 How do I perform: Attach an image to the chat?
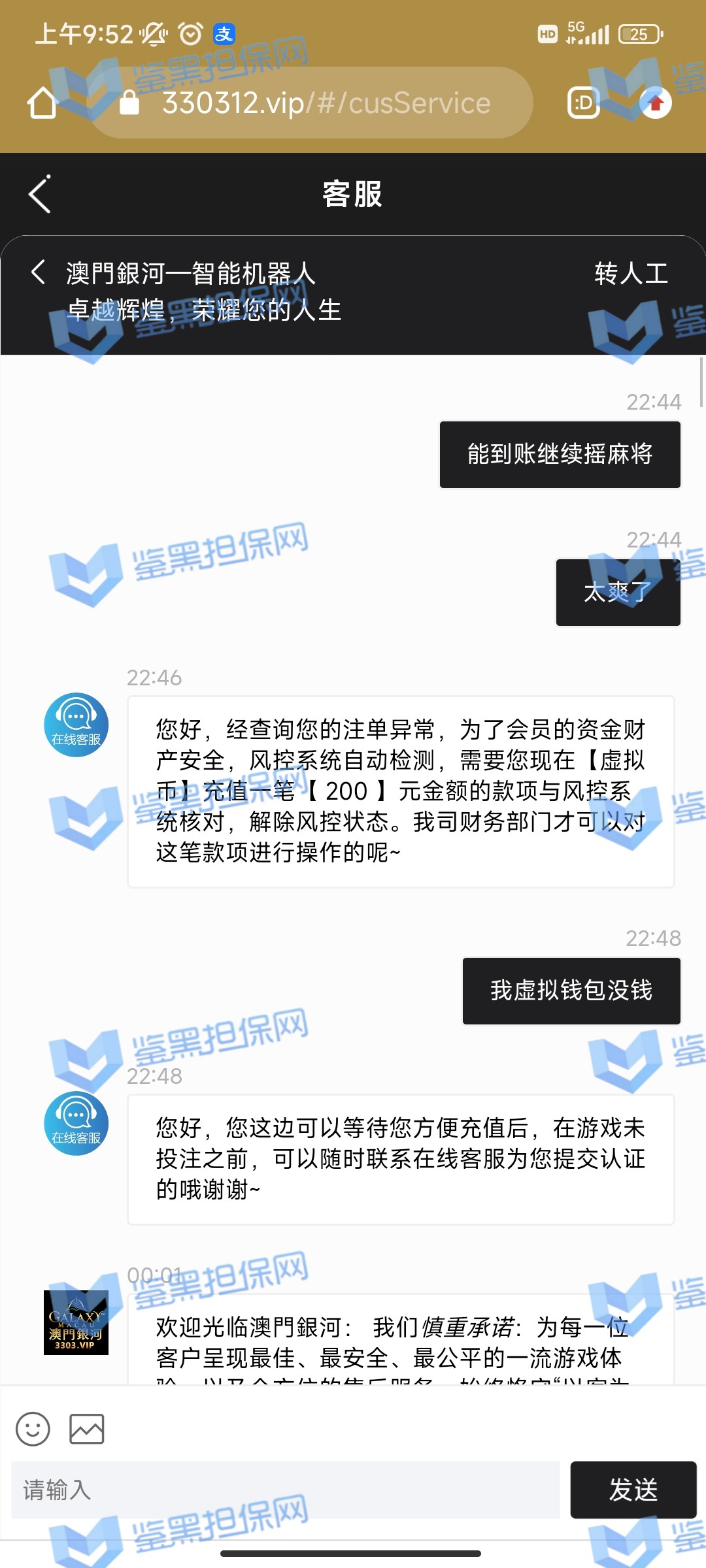click(86, 1429)
